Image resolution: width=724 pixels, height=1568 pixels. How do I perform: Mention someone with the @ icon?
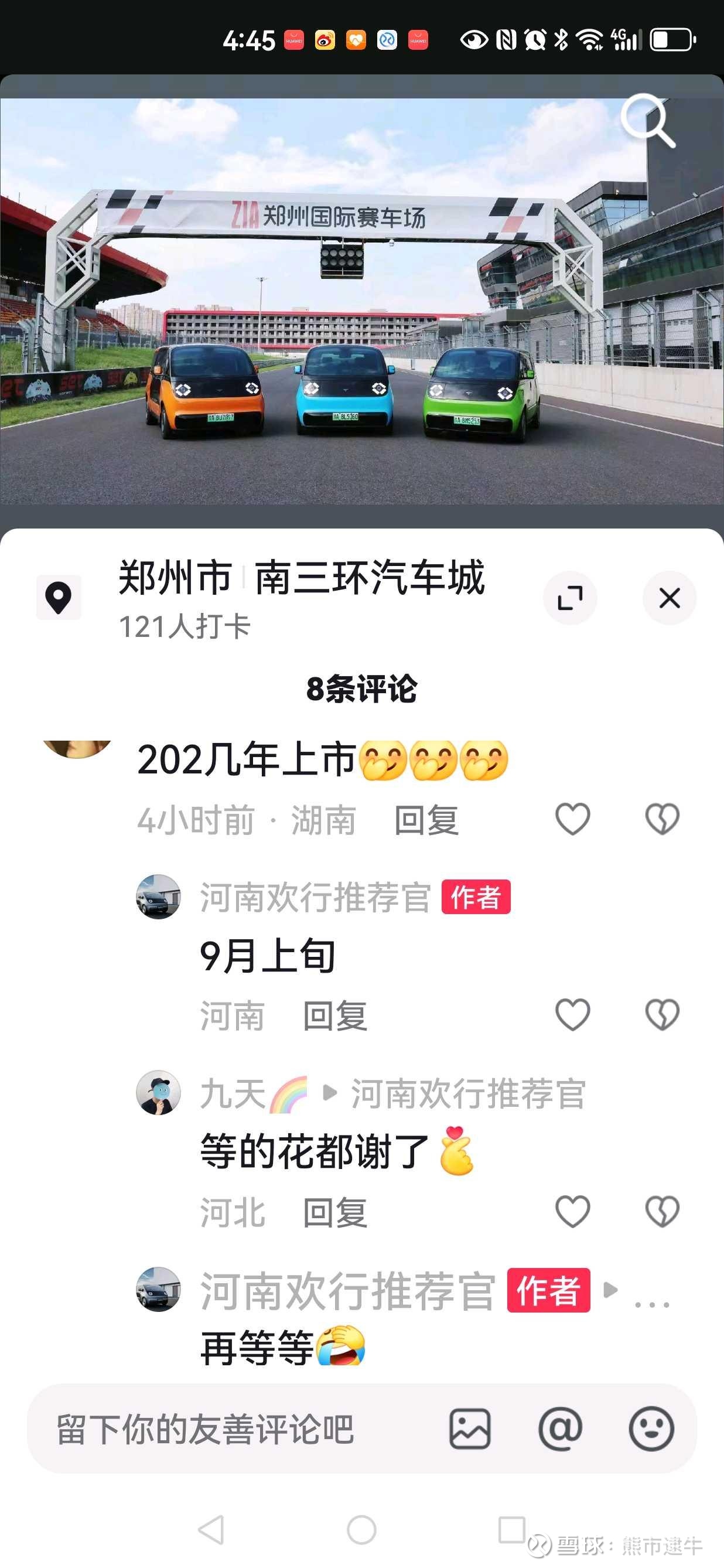(x=561, y=1429)
